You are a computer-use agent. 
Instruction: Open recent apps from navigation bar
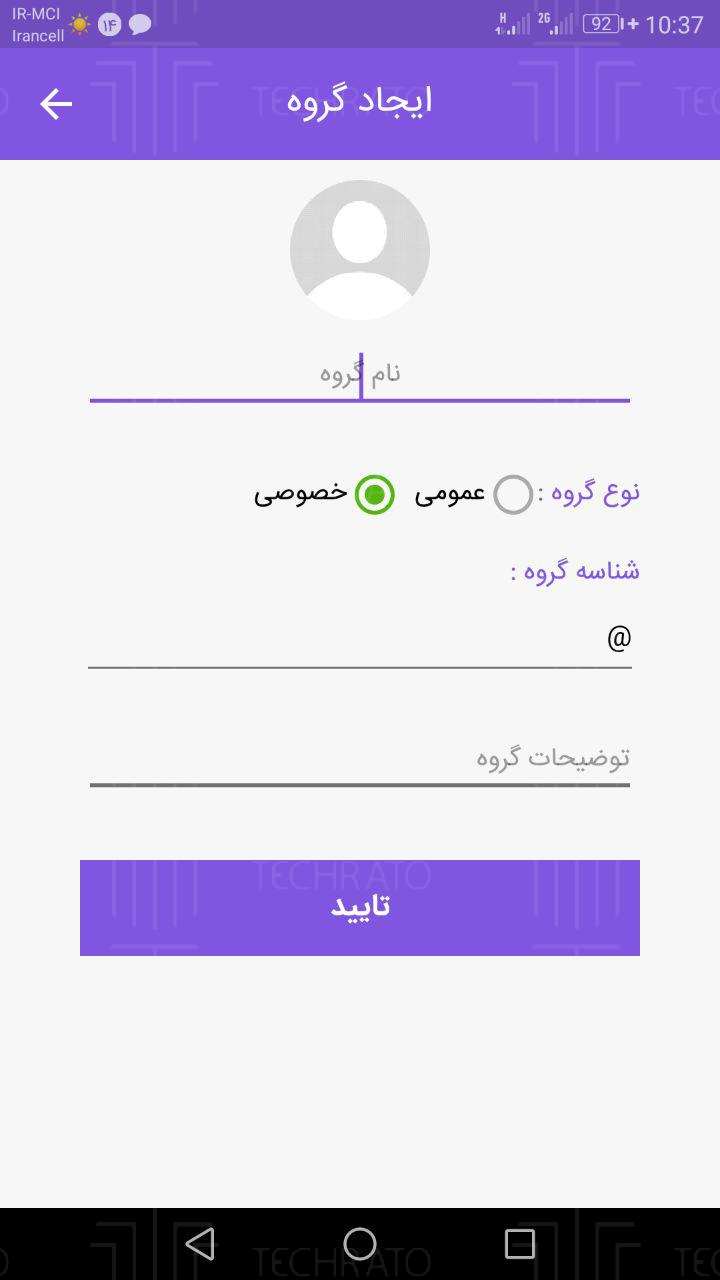[x=520, y=1244]
